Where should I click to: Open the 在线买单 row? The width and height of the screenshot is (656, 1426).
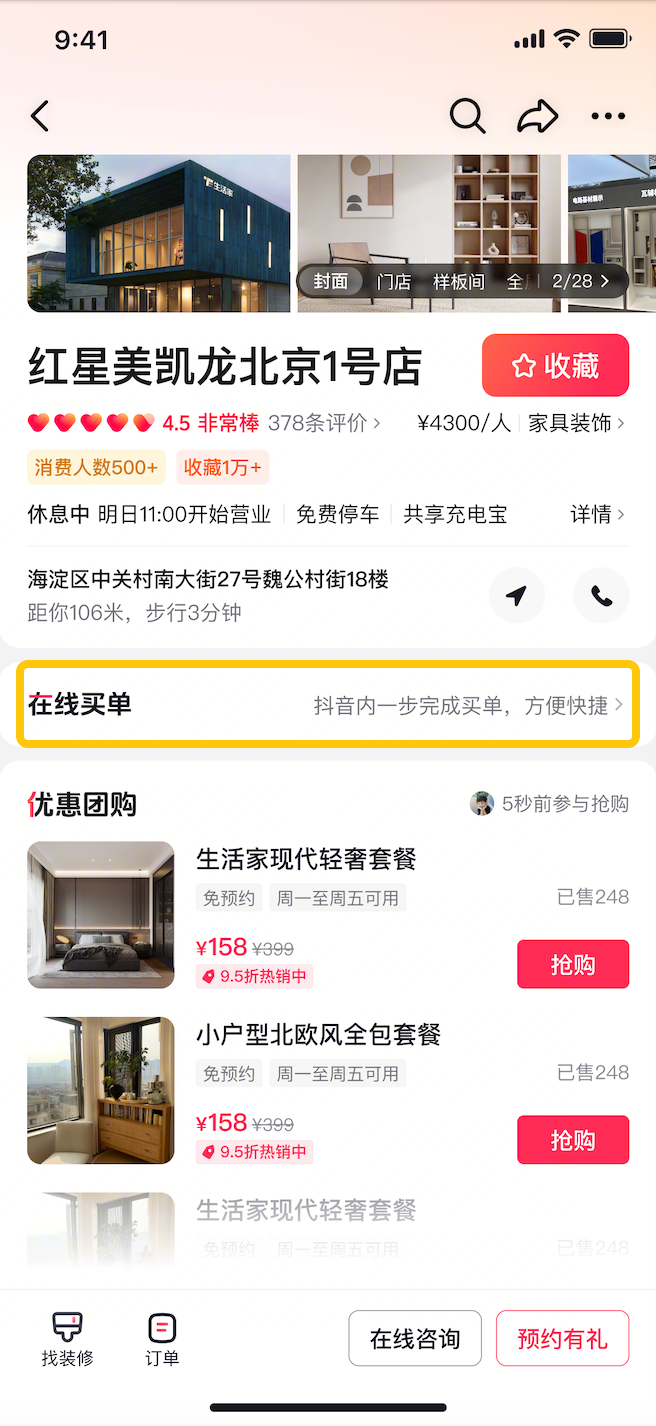click(x=327, y=705)
